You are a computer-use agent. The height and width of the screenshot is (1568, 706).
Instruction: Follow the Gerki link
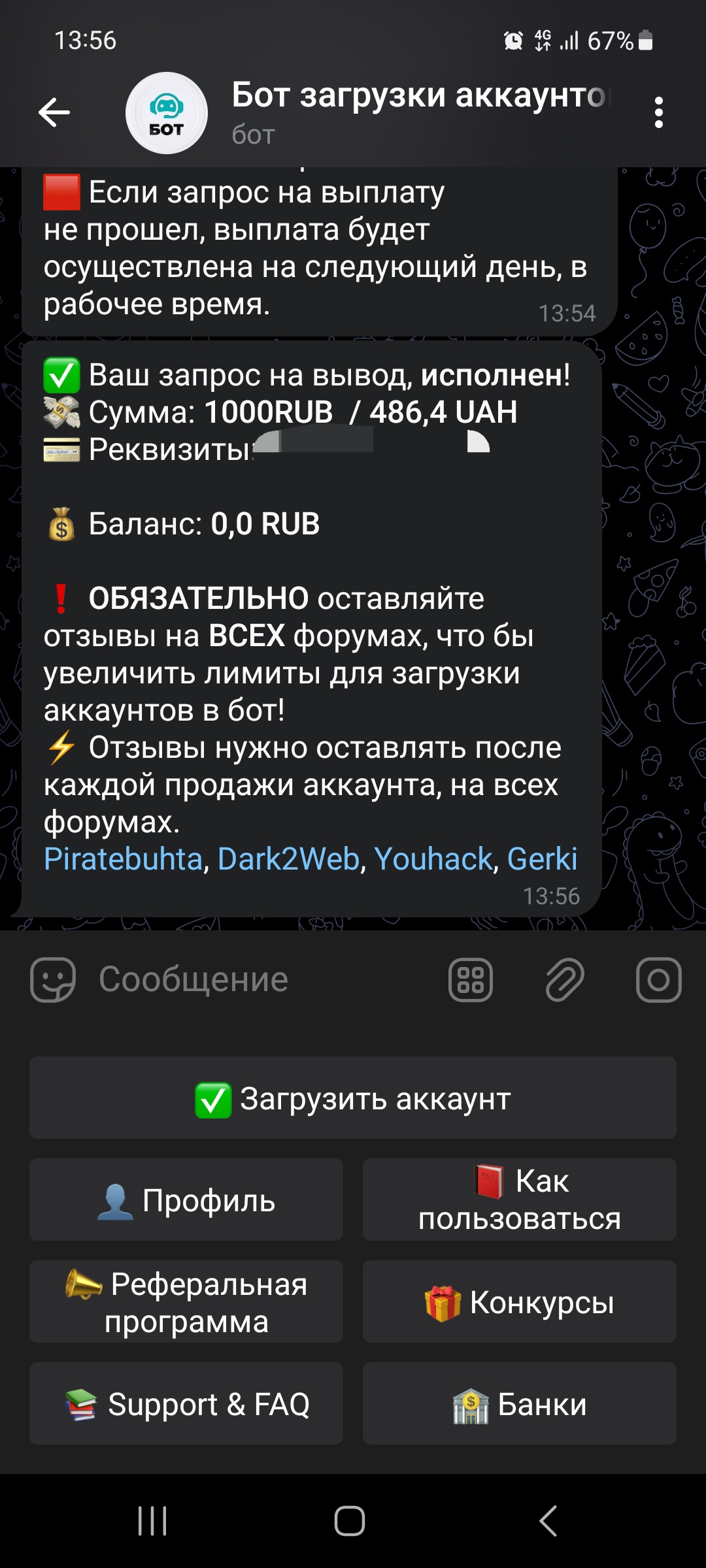pyautogui.click(x=542, y=858)
